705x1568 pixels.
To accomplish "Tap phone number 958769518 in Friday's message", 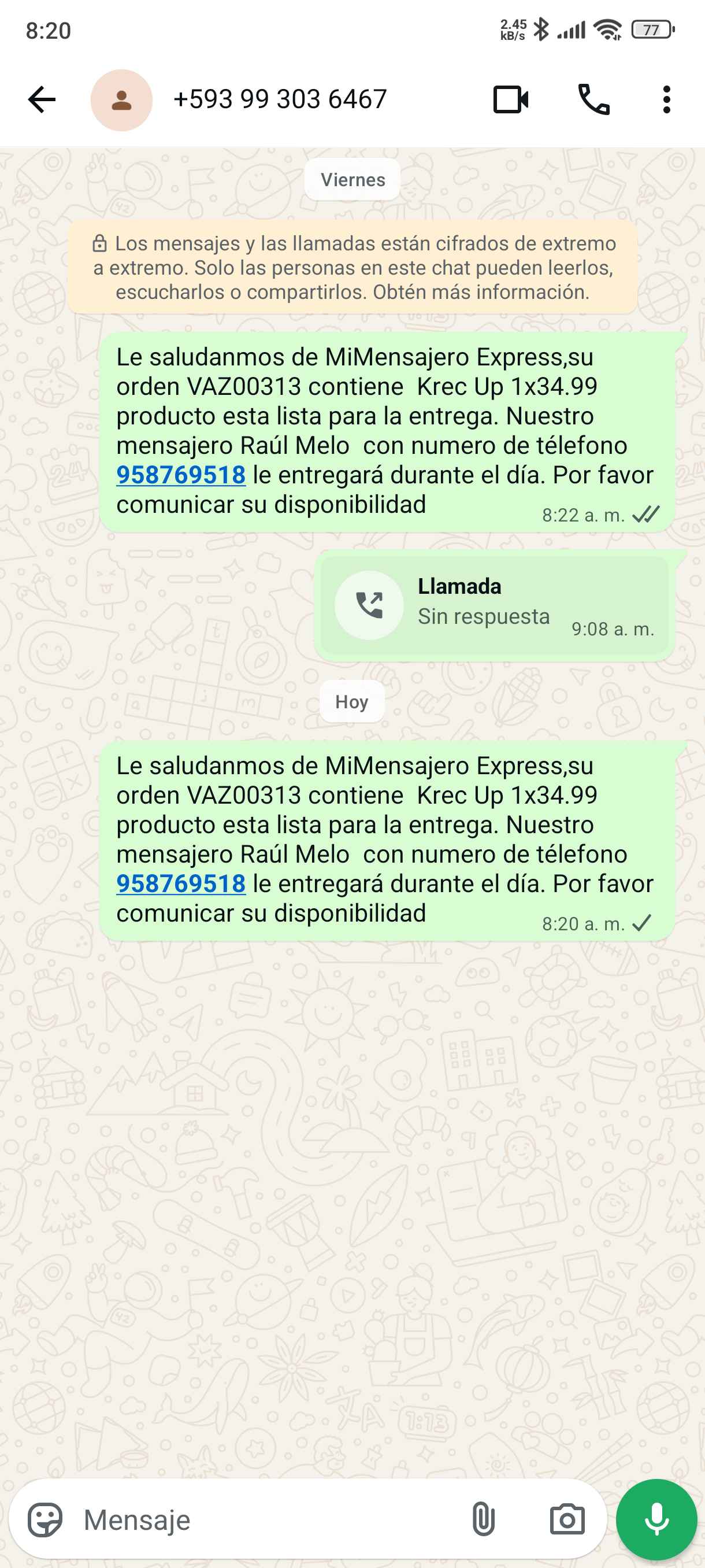I will 181,475.
